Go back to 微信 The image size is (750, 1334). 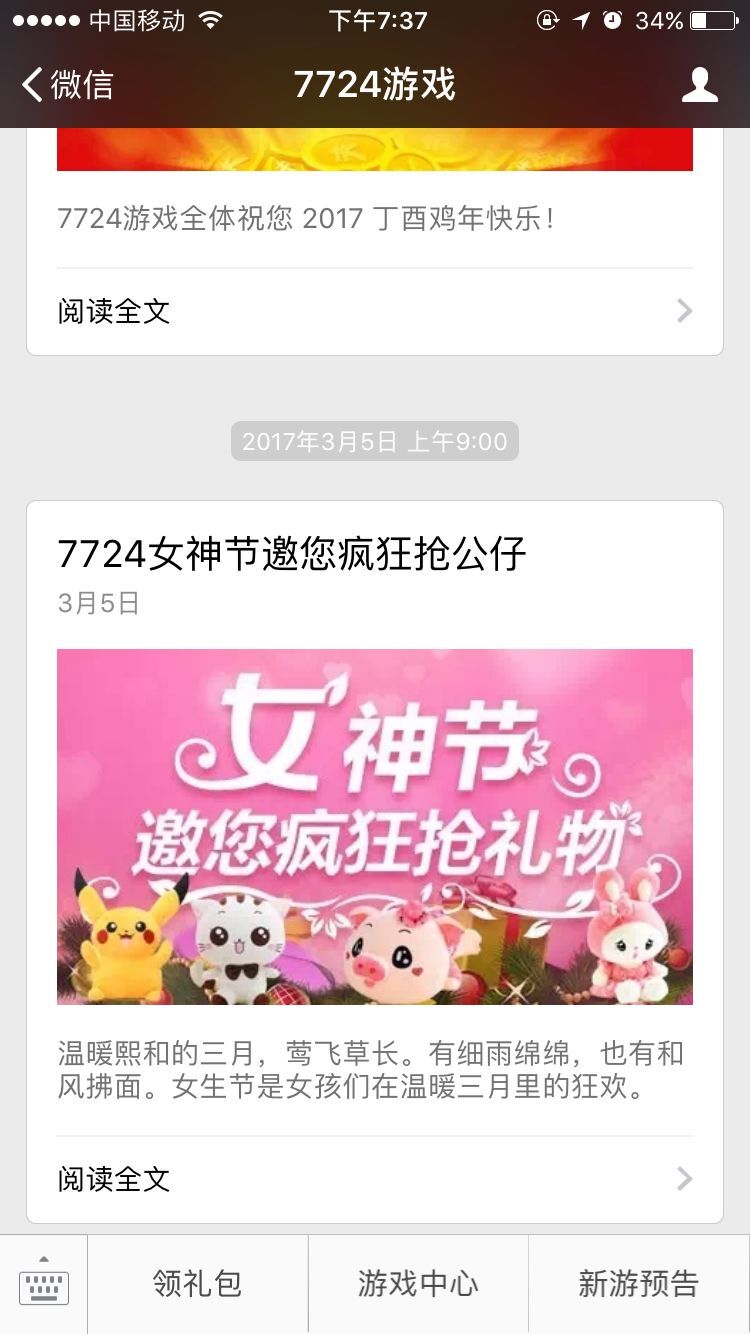[x=68, y=85]
